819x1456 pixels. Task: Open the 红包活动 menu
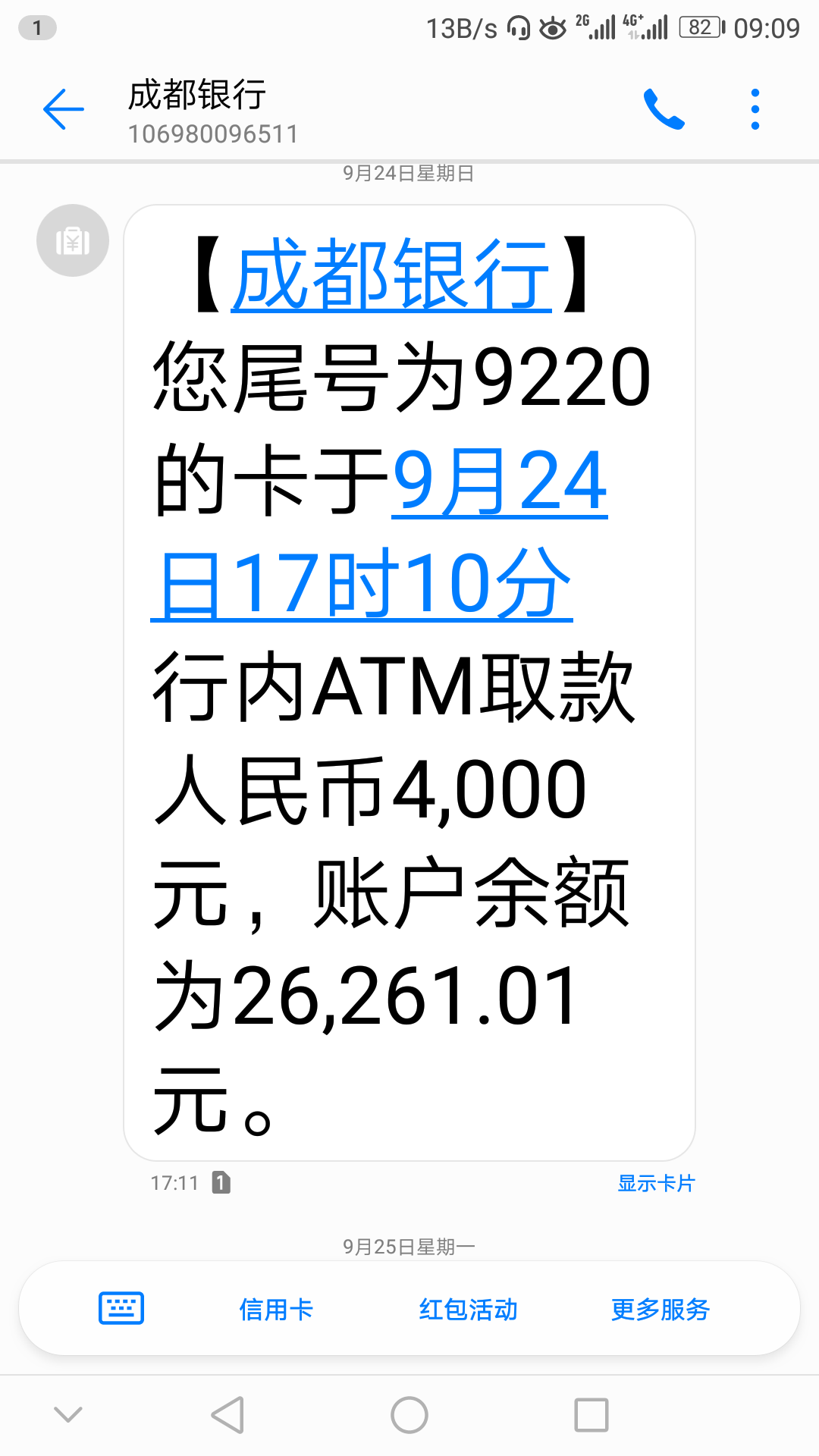pos(468,1309)
